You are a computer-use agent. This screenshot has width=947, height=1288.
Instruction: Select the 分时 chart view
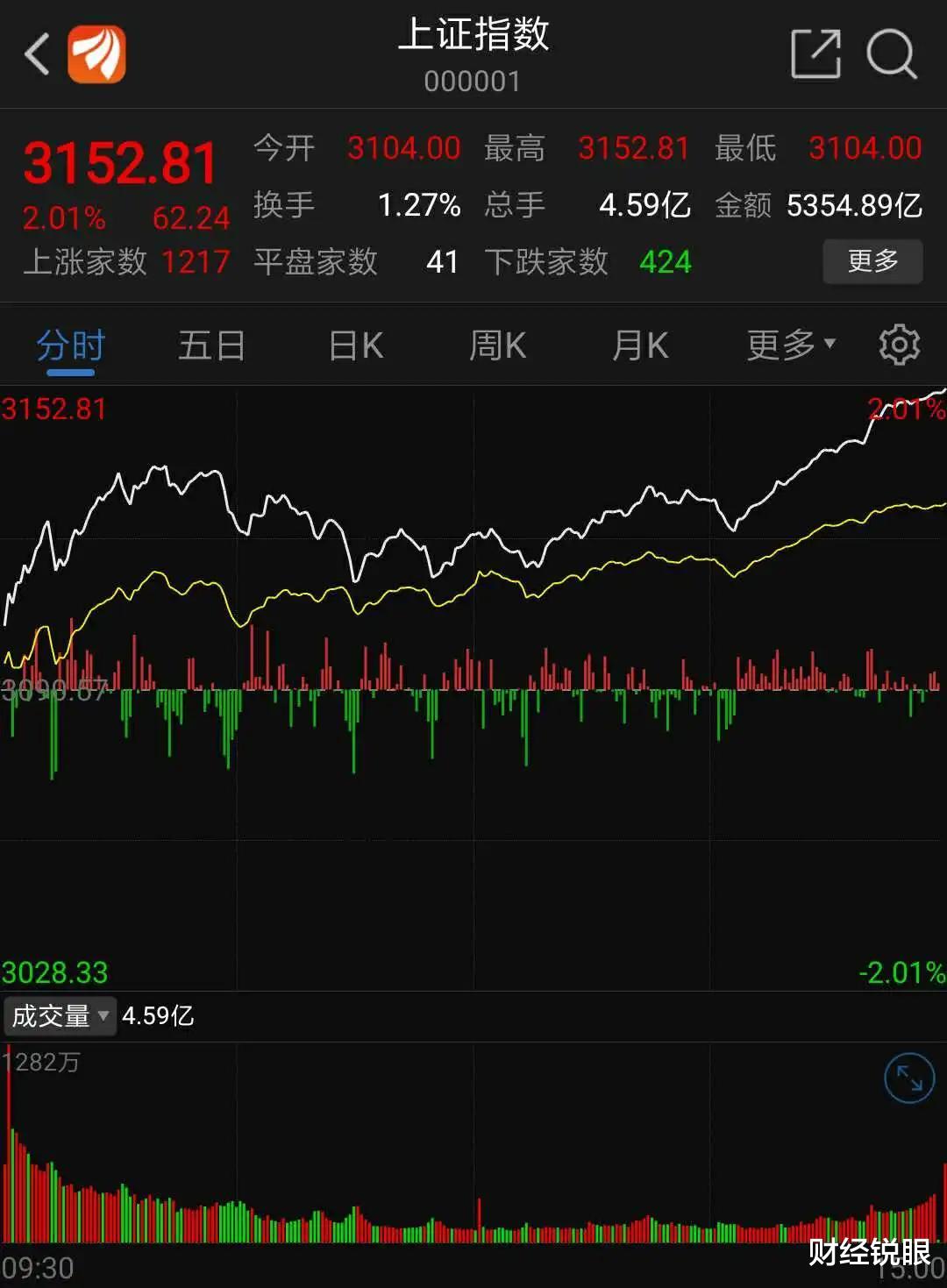coord(68,345)
